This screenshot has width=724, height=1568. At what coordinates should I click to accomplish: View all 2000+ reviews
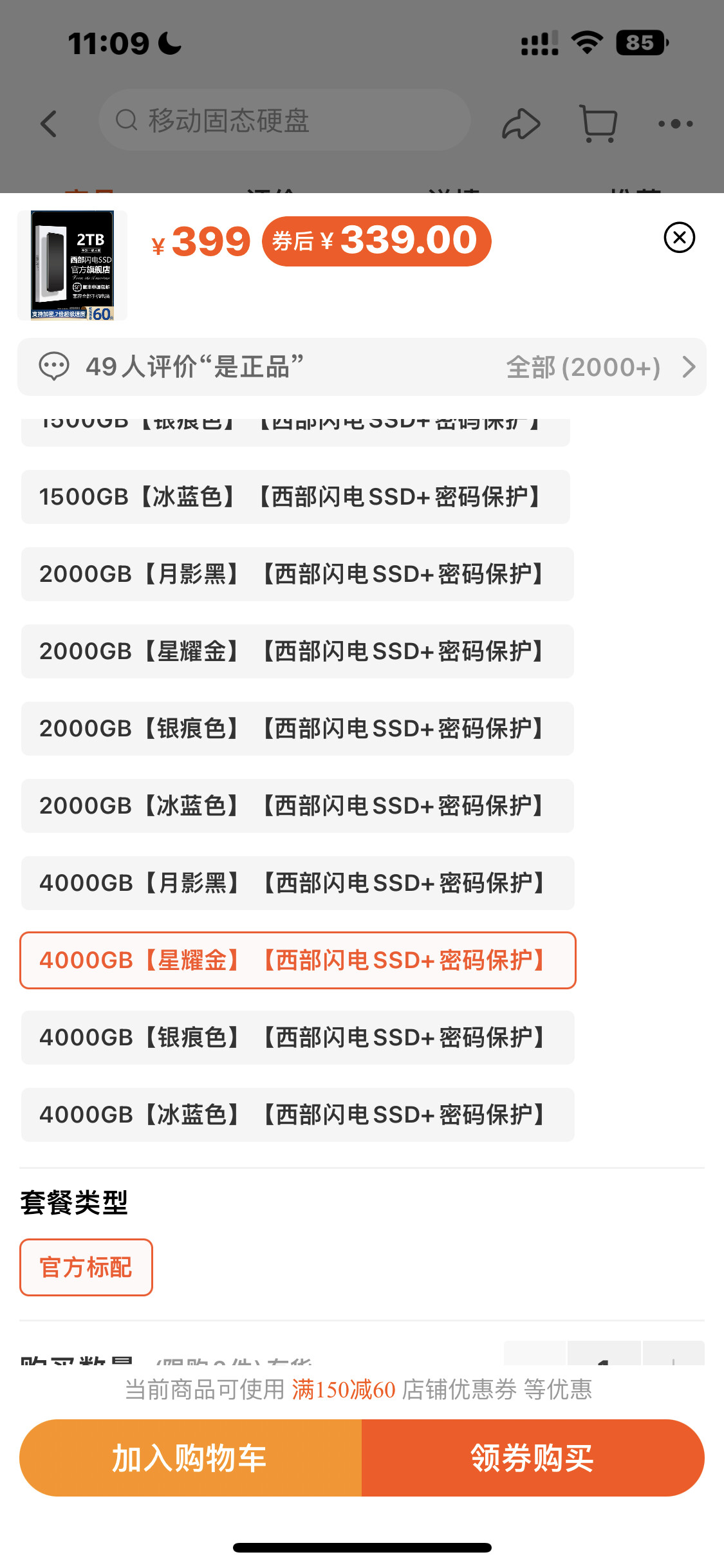600,368
